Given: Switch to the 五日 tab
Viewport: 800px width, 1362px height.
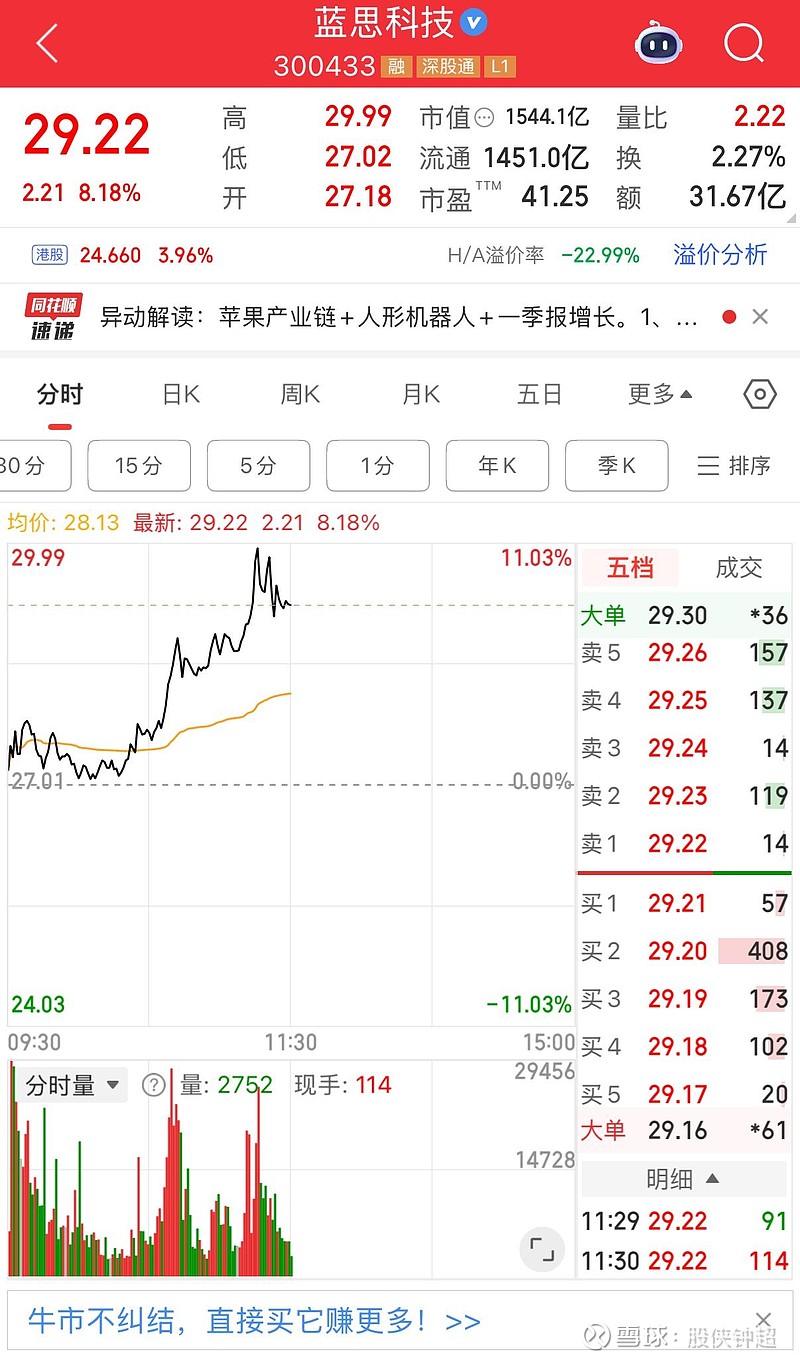Looking at the screenshot, I should [x=540, y=395].
